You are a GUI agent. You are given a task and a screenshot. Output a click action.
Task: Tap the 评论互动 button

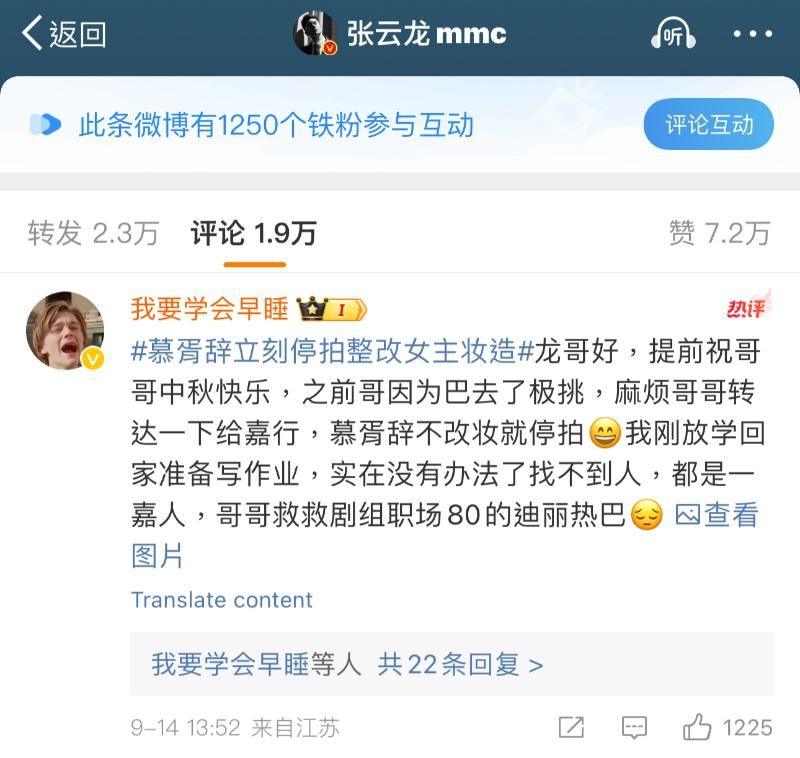click(x=708, y=124)
